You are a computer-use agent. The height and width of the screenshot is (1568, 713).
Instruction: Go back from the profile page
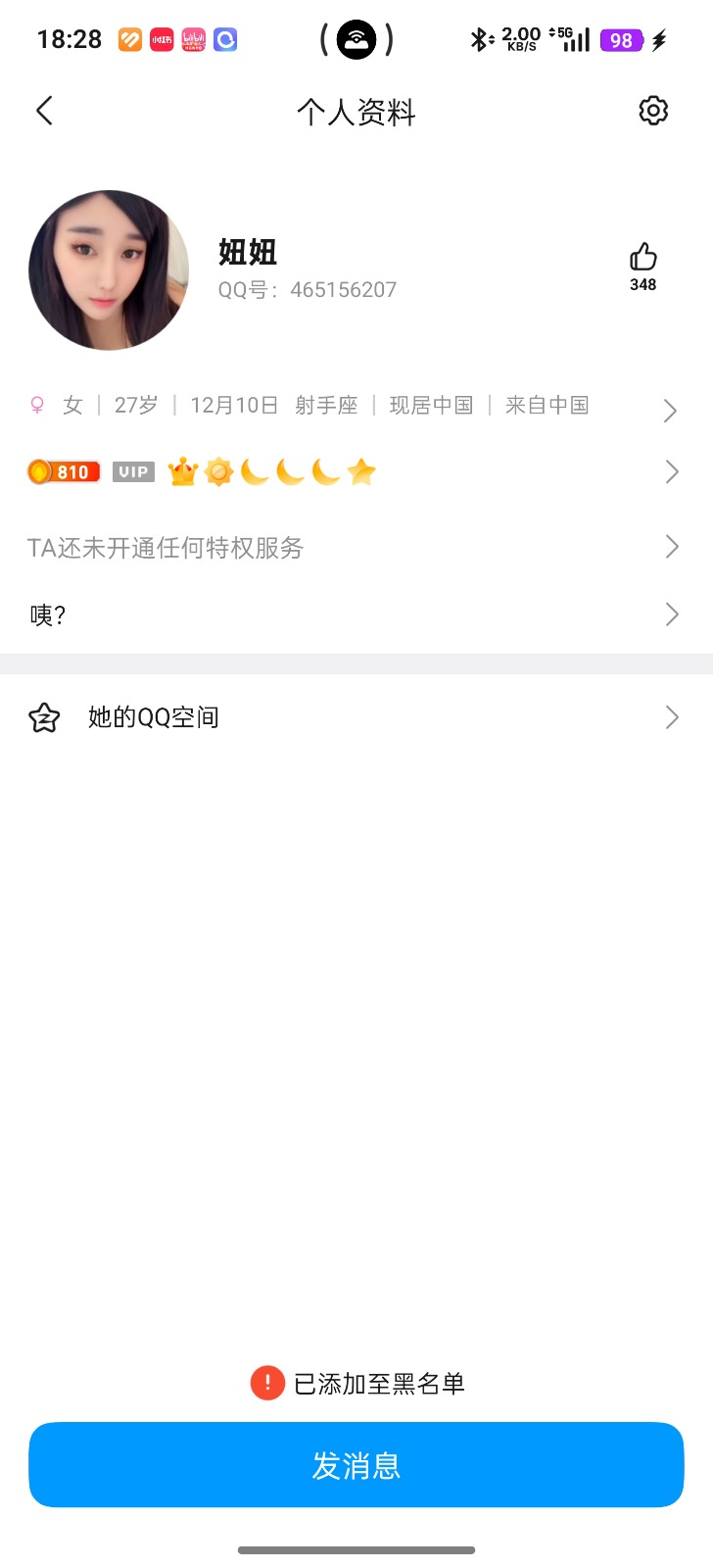[45, 111]
